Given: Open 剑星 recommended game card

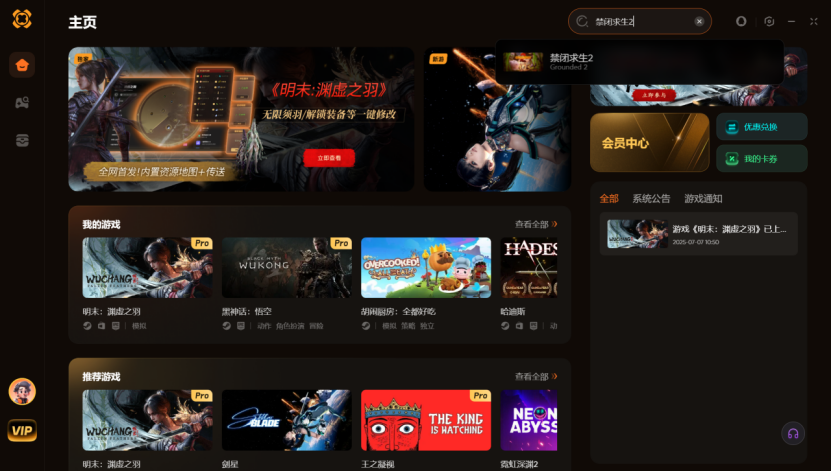Looking at the screenshot, I should 286,420.
